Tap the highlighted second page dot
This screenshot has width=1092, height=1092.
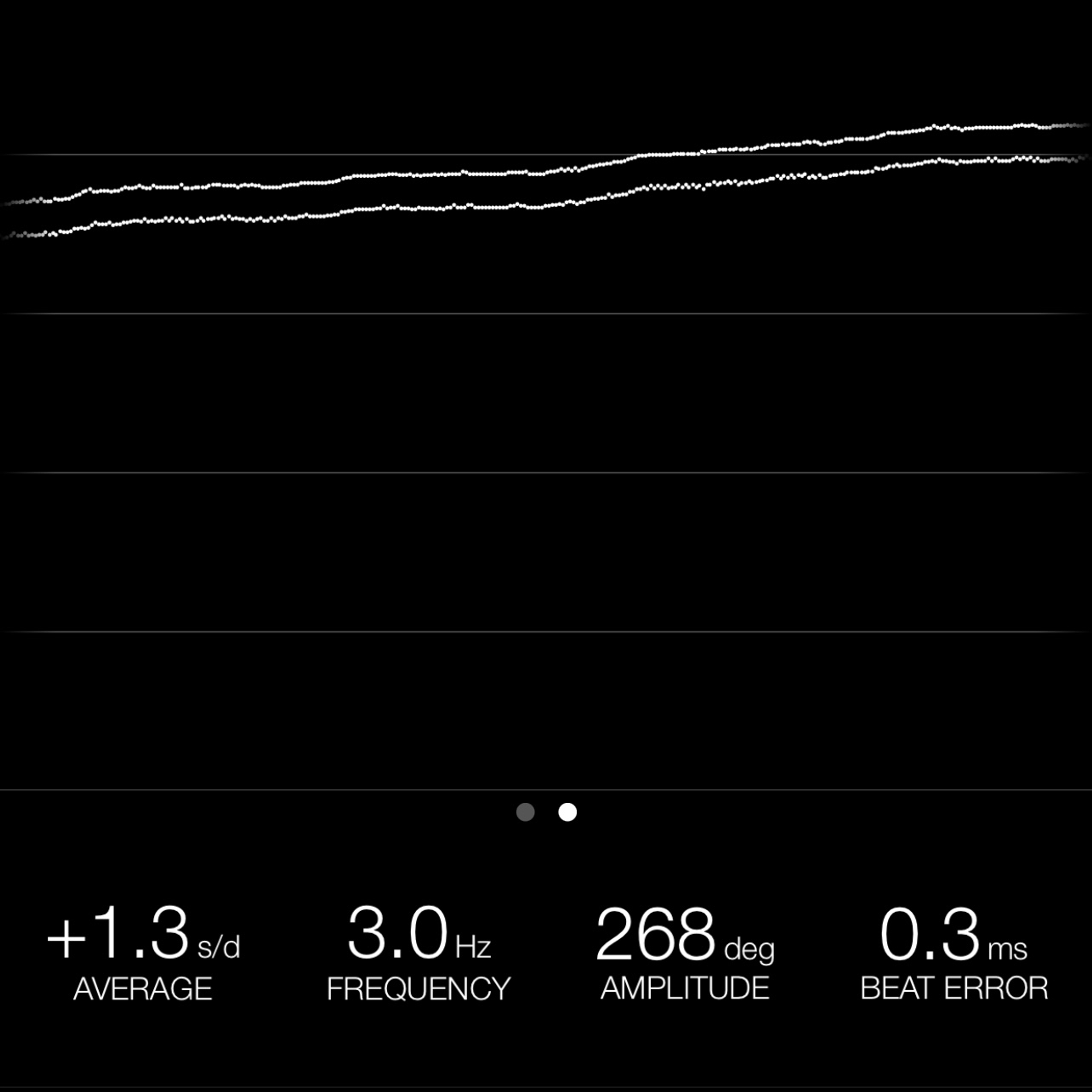point(568,812)
